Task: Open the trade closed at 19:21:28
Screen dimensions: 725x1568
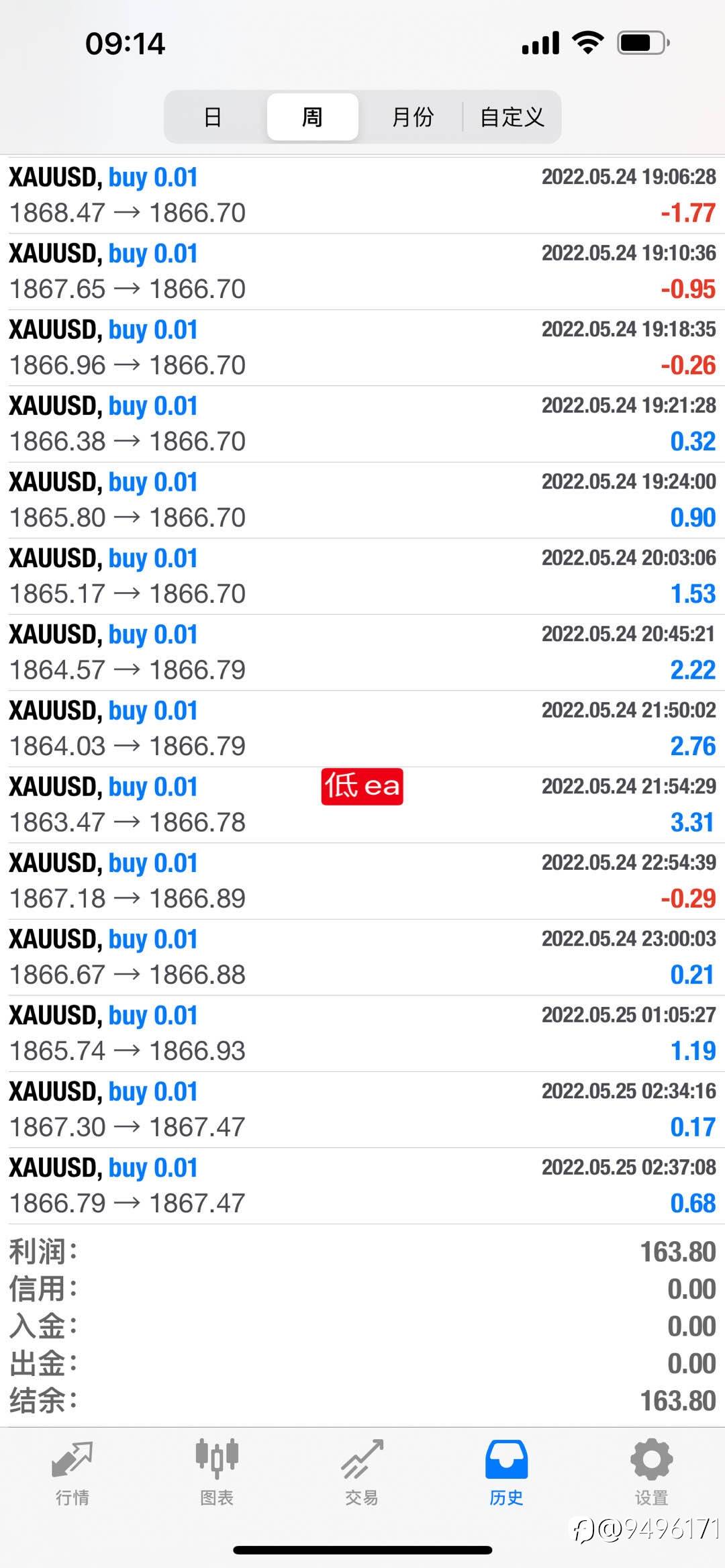Action: coord(362,424)
